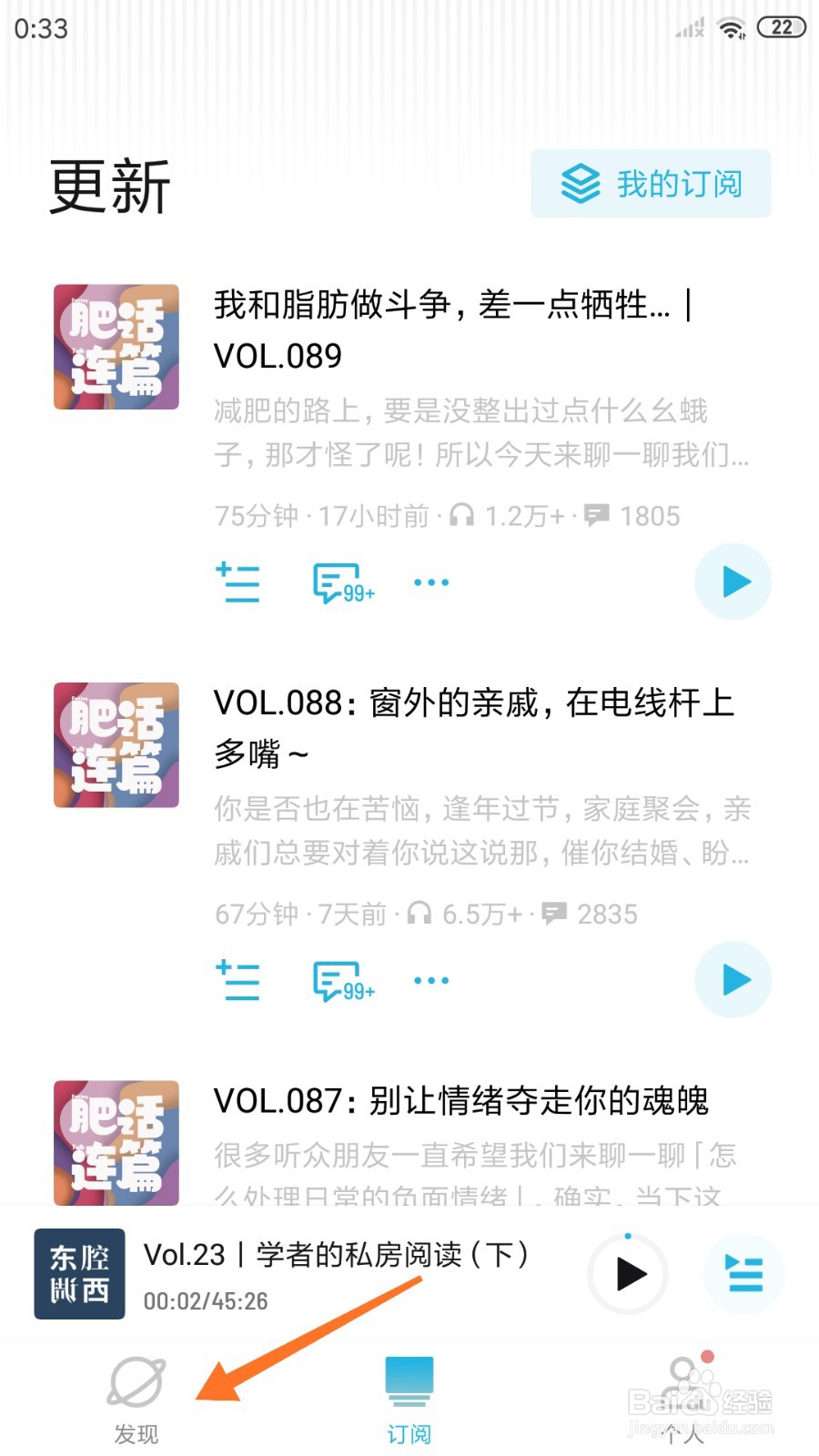Open comments for the VOL.089 episode

pos(337,582)
